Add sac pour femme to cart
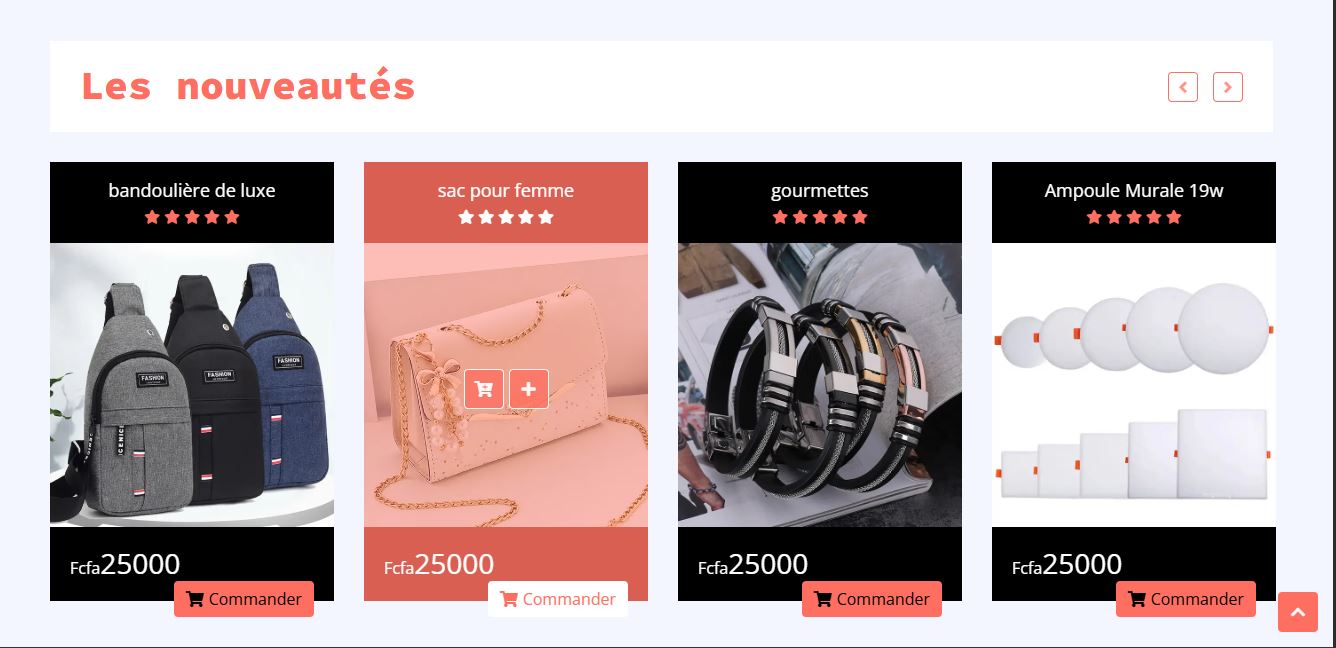This screenshot has width=1336, height=648. click(484, 389)
